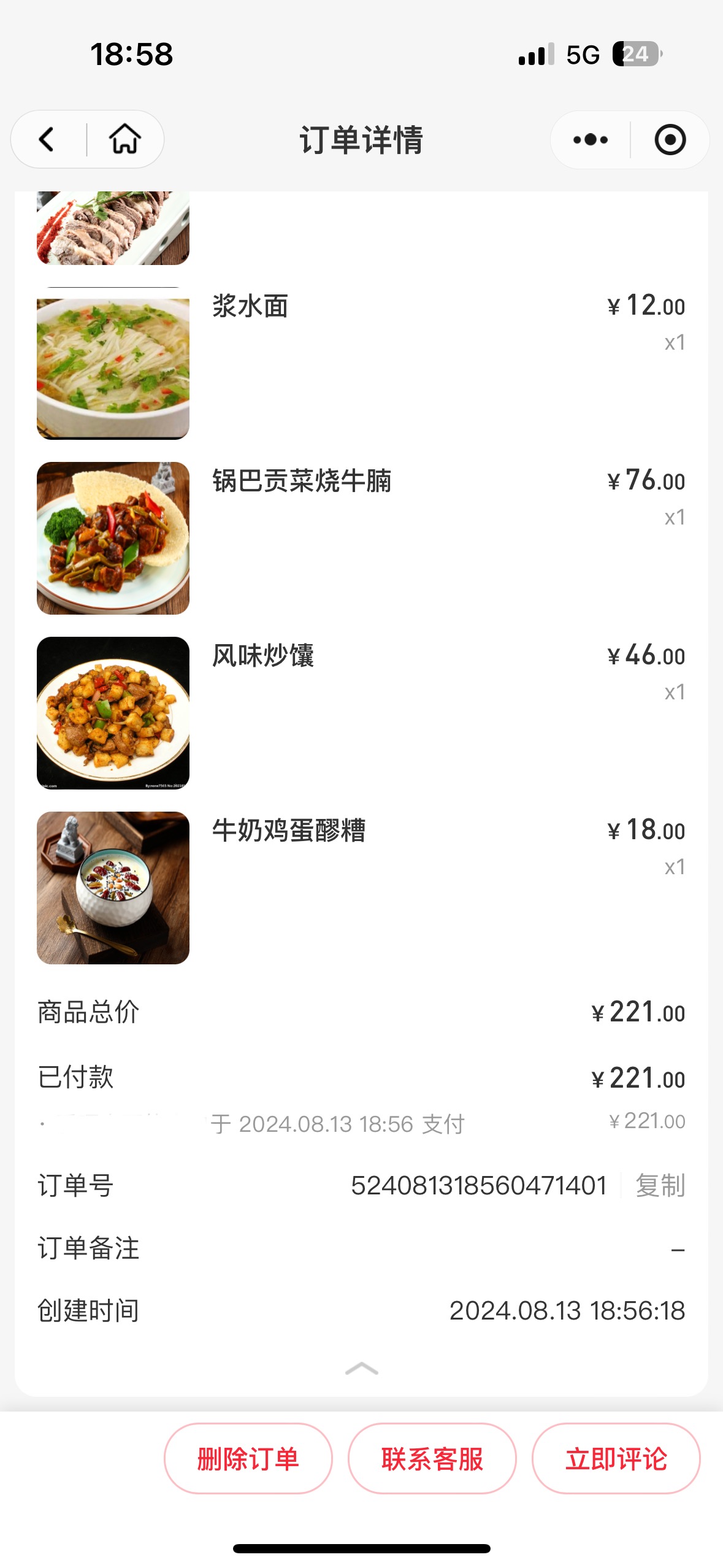The height and width of the screenshot is (1568, 723).
Task: Return to the mini program home
Action: tap(125, 139)
